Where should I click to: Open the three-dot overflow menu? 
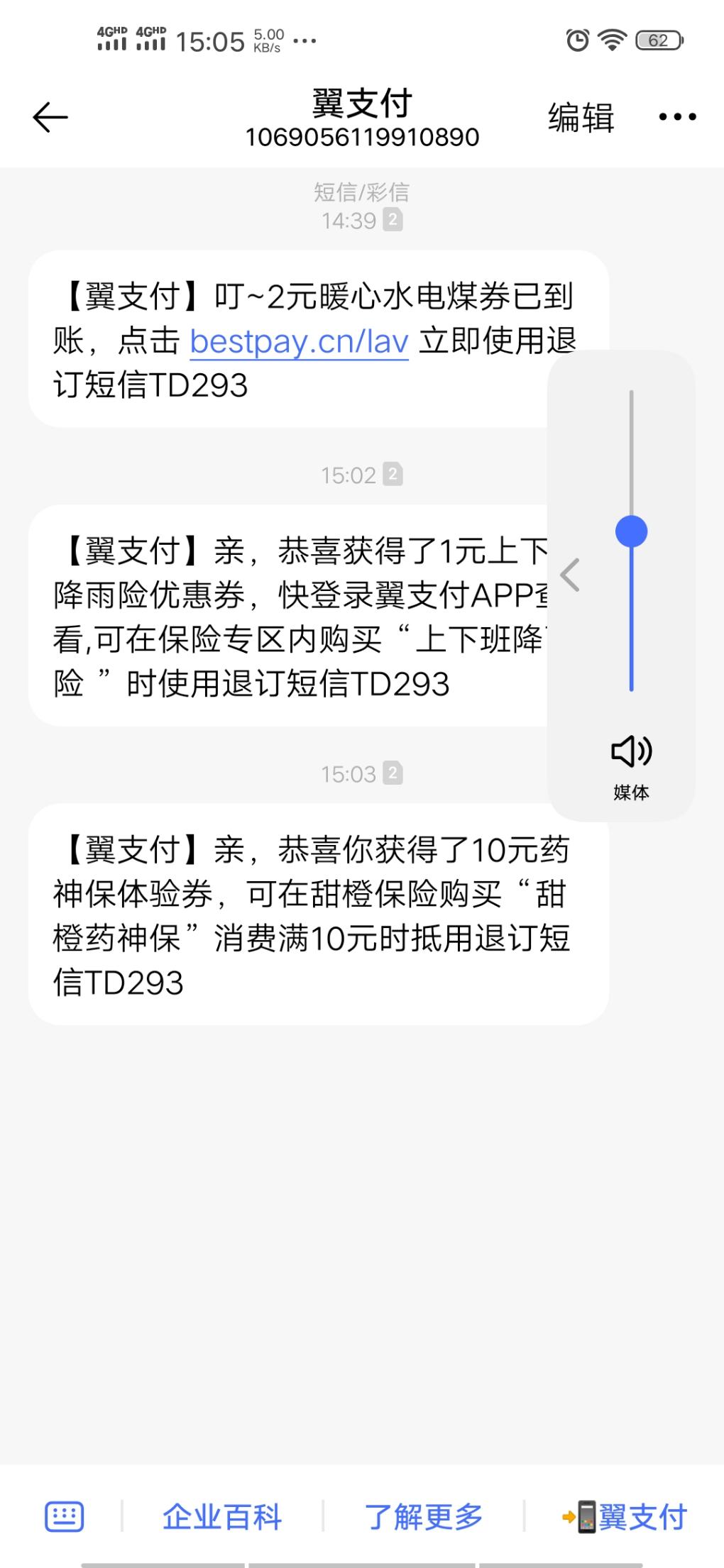coord(677,117)
